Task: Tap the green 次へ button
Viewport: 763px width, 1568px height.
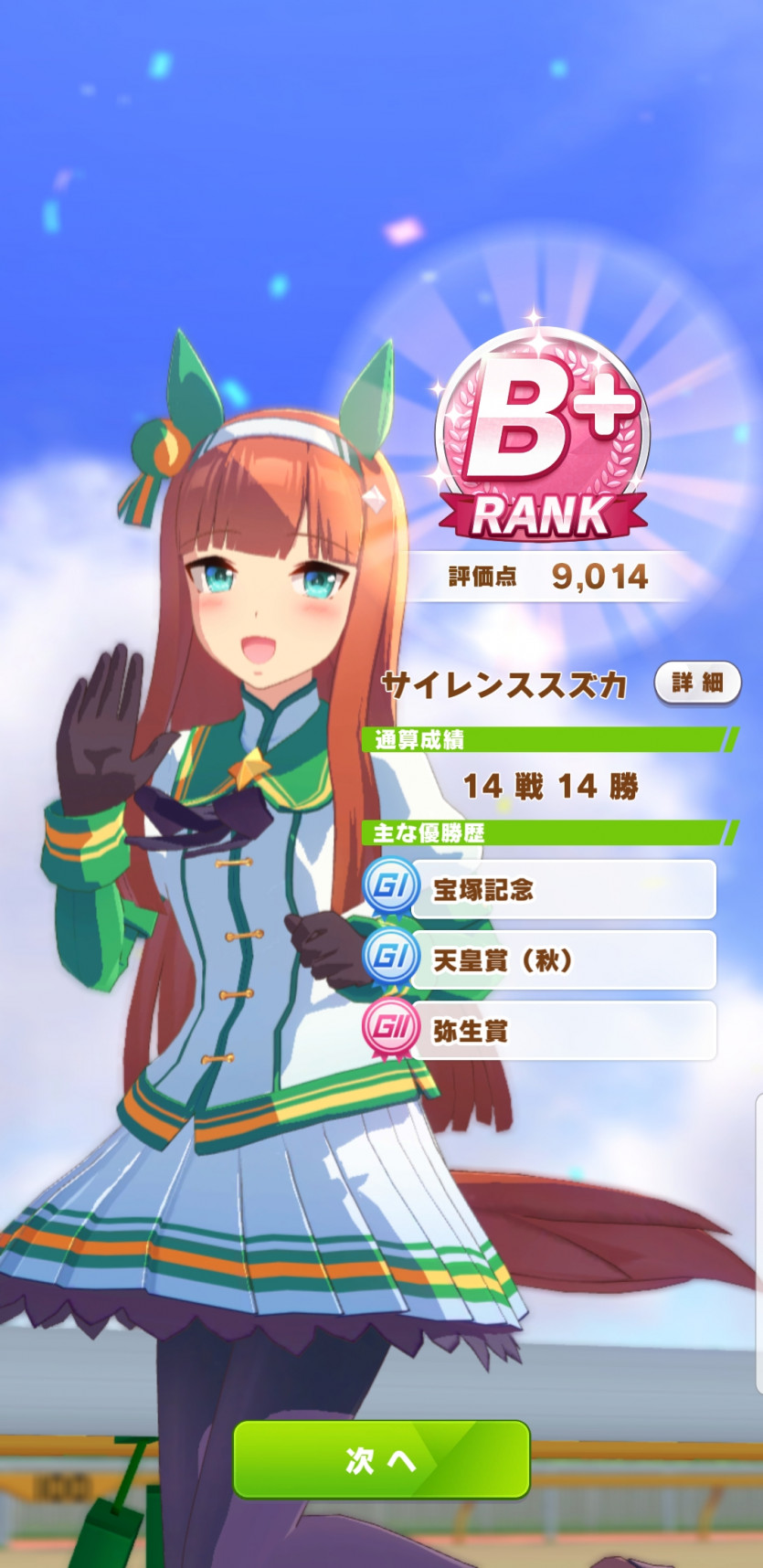Action: [381, 1459]
